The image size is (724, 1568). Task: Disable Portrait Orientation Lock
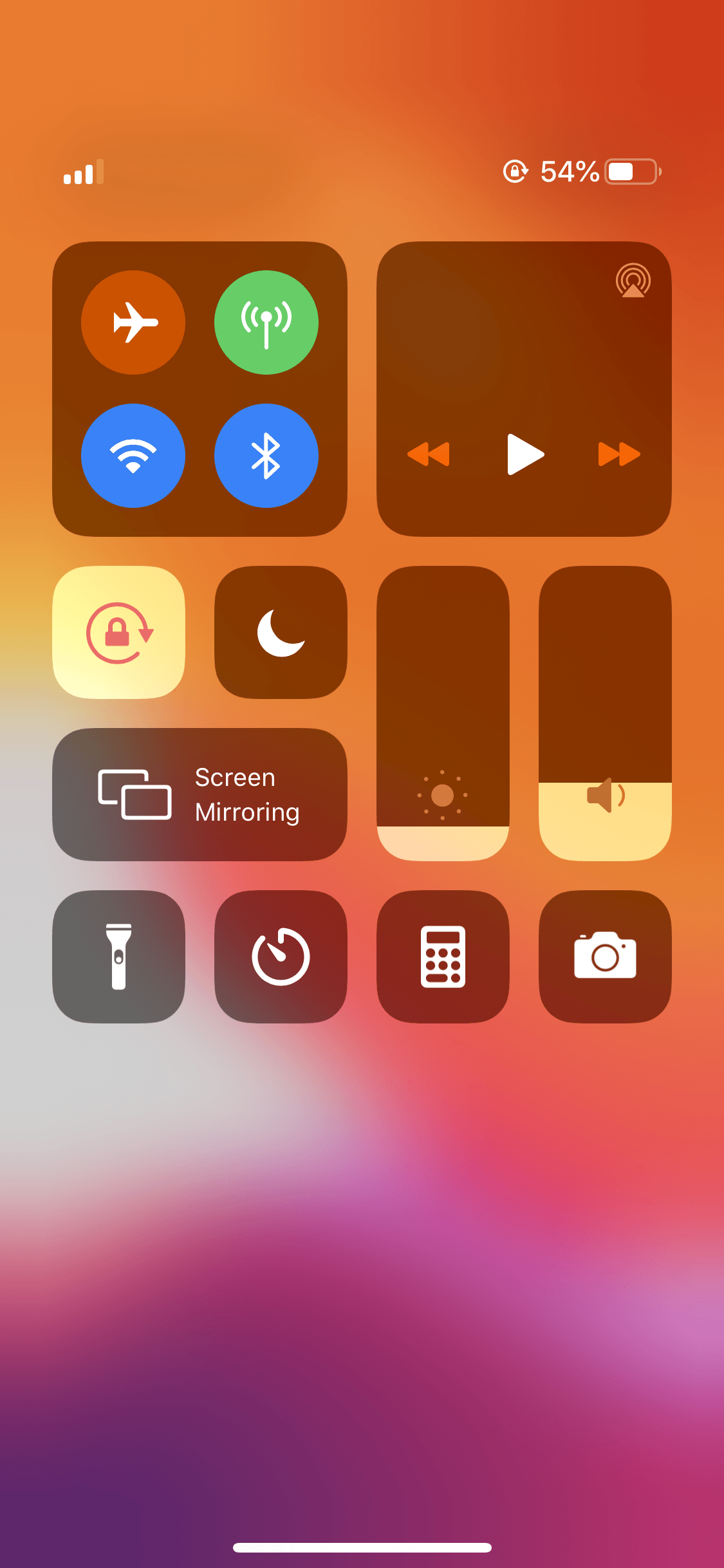[119, 633]
